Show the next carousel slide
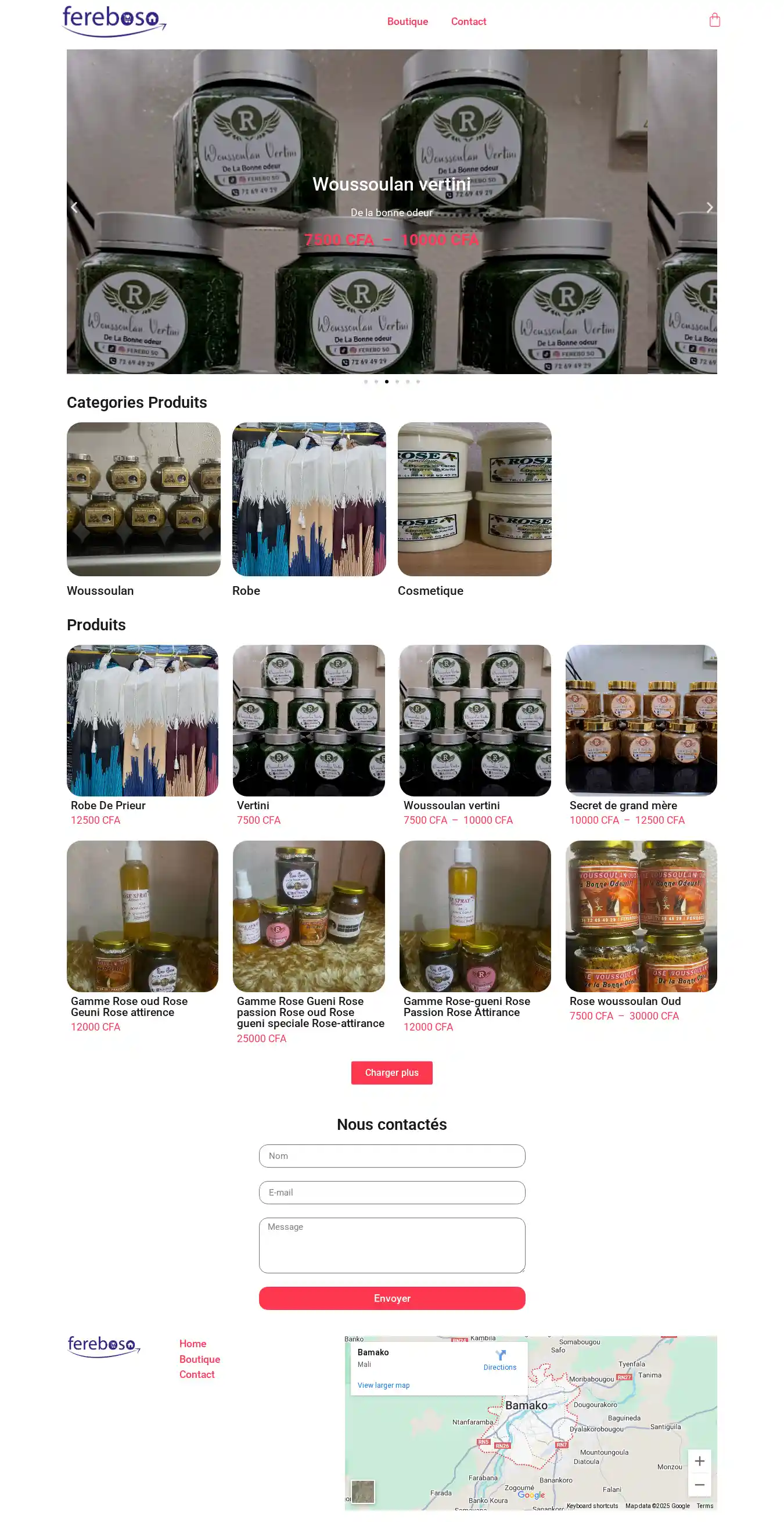Image resolution: width=784 pixels, height=1522 pixels. (x=709, y=207)
